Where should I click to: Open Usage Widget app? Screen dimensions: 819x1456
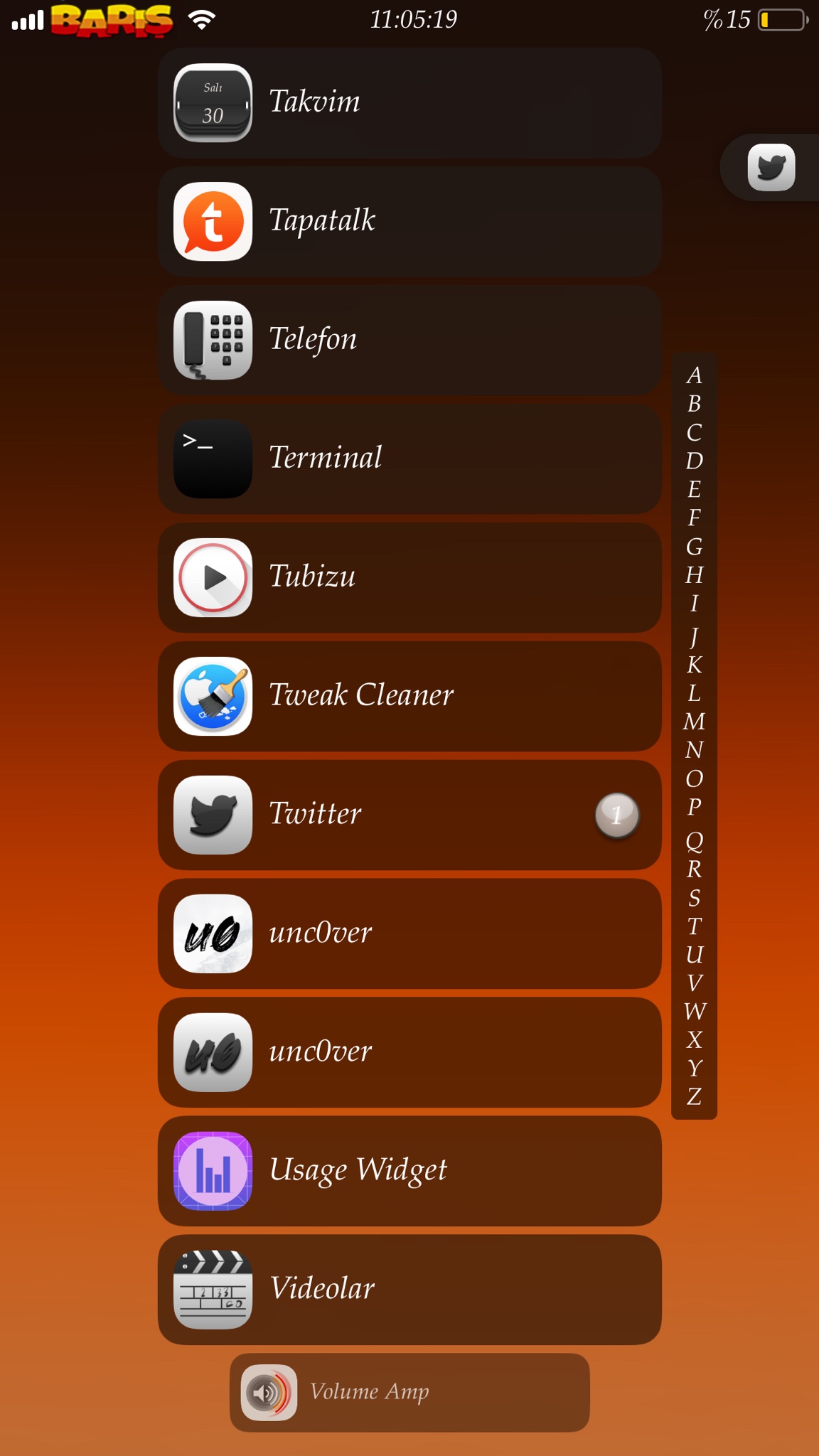coord(409,1171)
